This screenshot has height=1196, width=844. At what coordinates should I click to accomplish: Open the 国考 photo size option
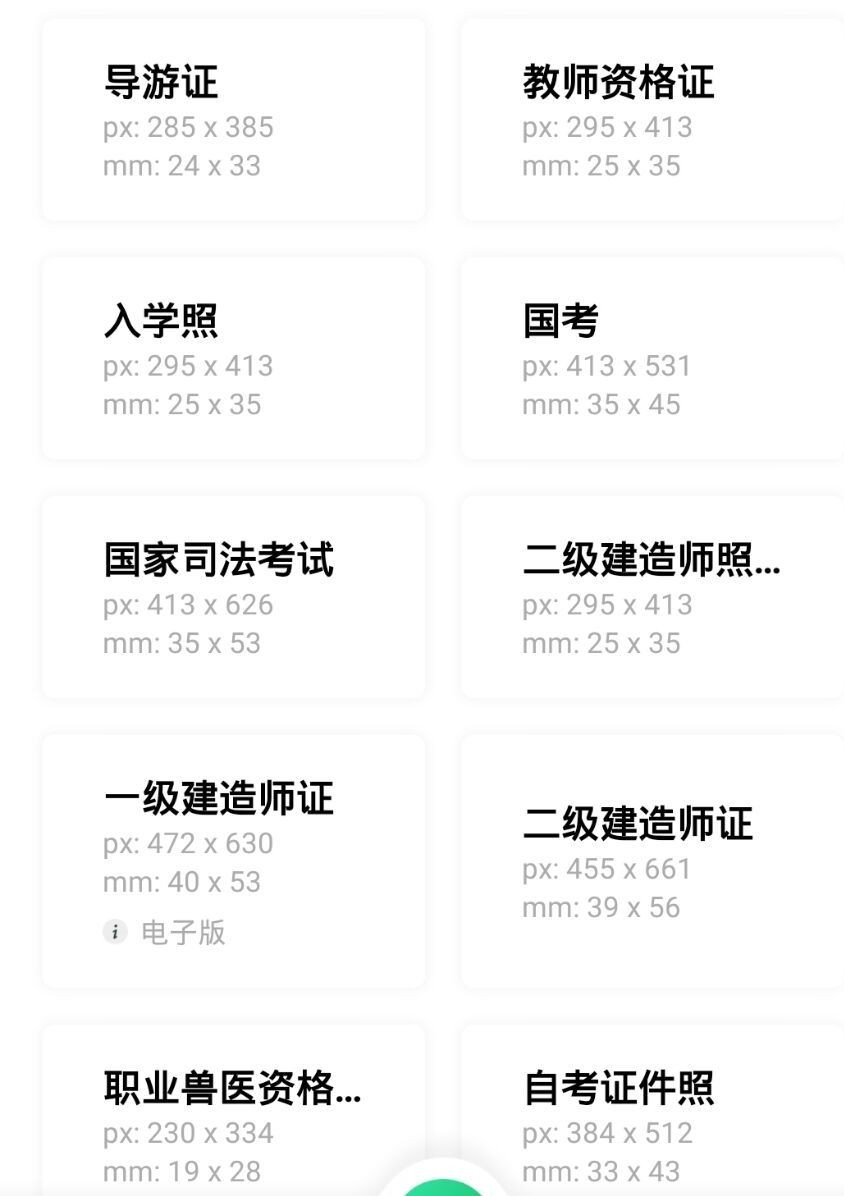click(651, 356)
